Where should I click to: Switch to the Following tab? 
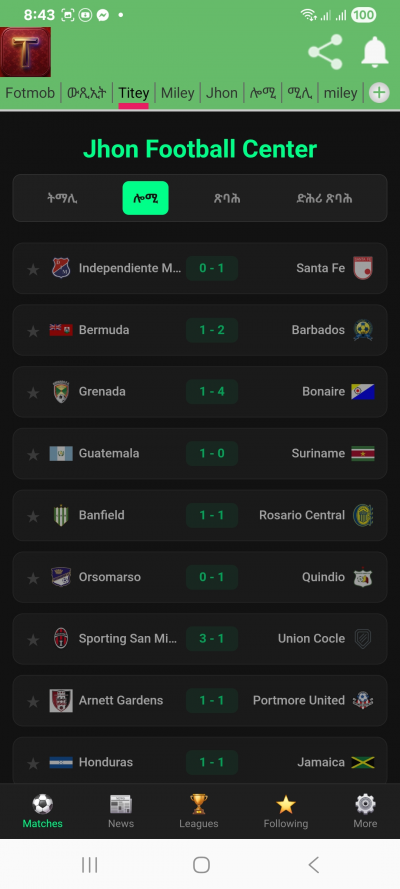(286, 811)
